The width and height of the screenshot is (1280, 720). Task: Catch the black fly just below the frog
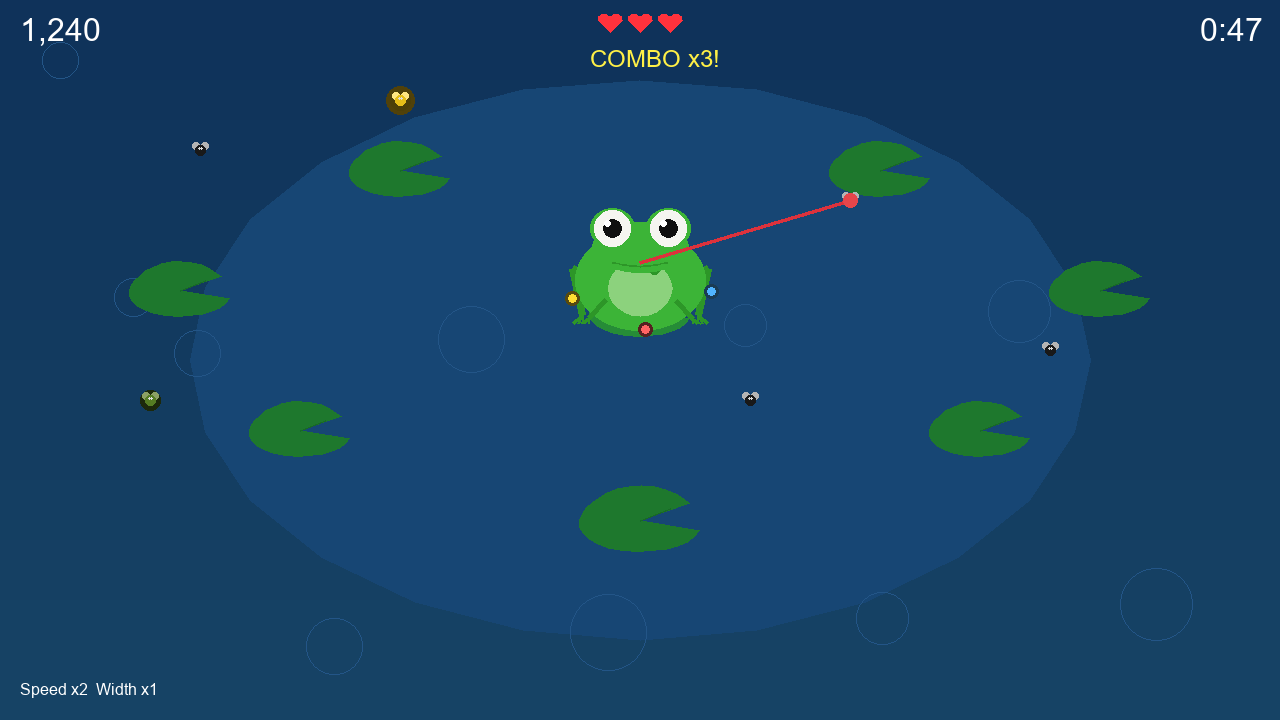click(x=750, y=399)
